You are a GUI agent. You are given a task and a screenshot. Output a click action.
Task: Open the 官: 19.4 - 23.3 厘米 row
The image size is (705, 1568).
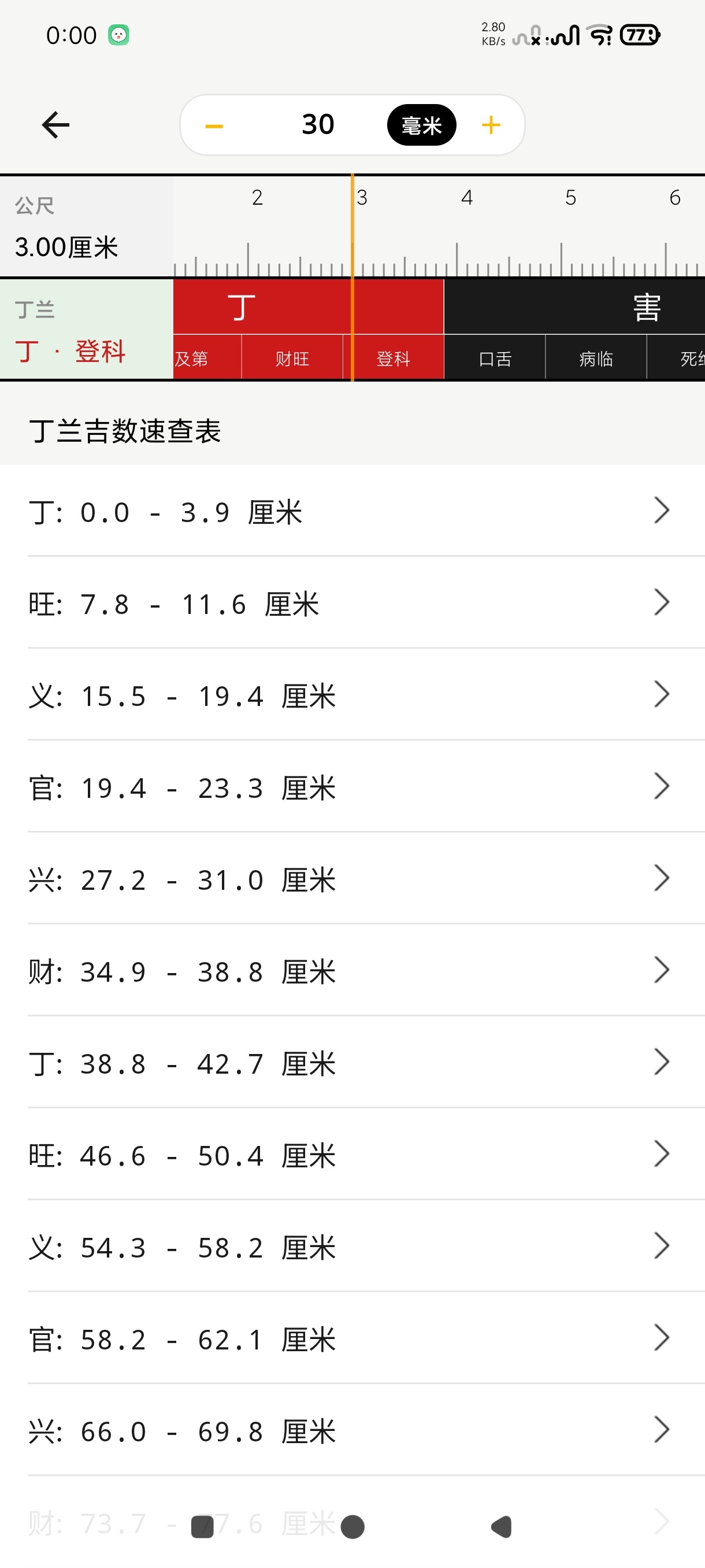pyautogui.click(x=353, y=787)
